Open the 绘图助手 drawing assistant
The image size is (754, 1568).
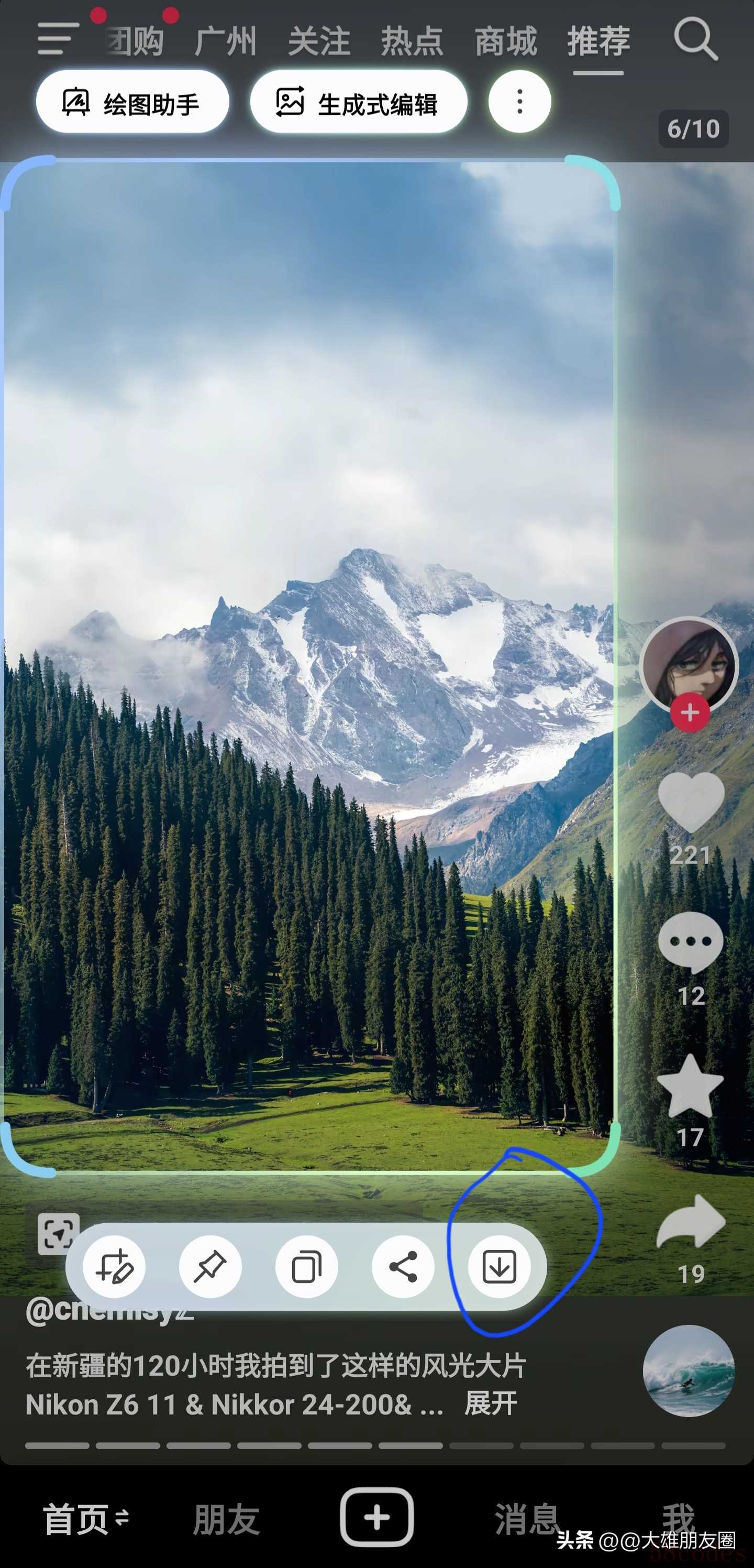(132, 102)
